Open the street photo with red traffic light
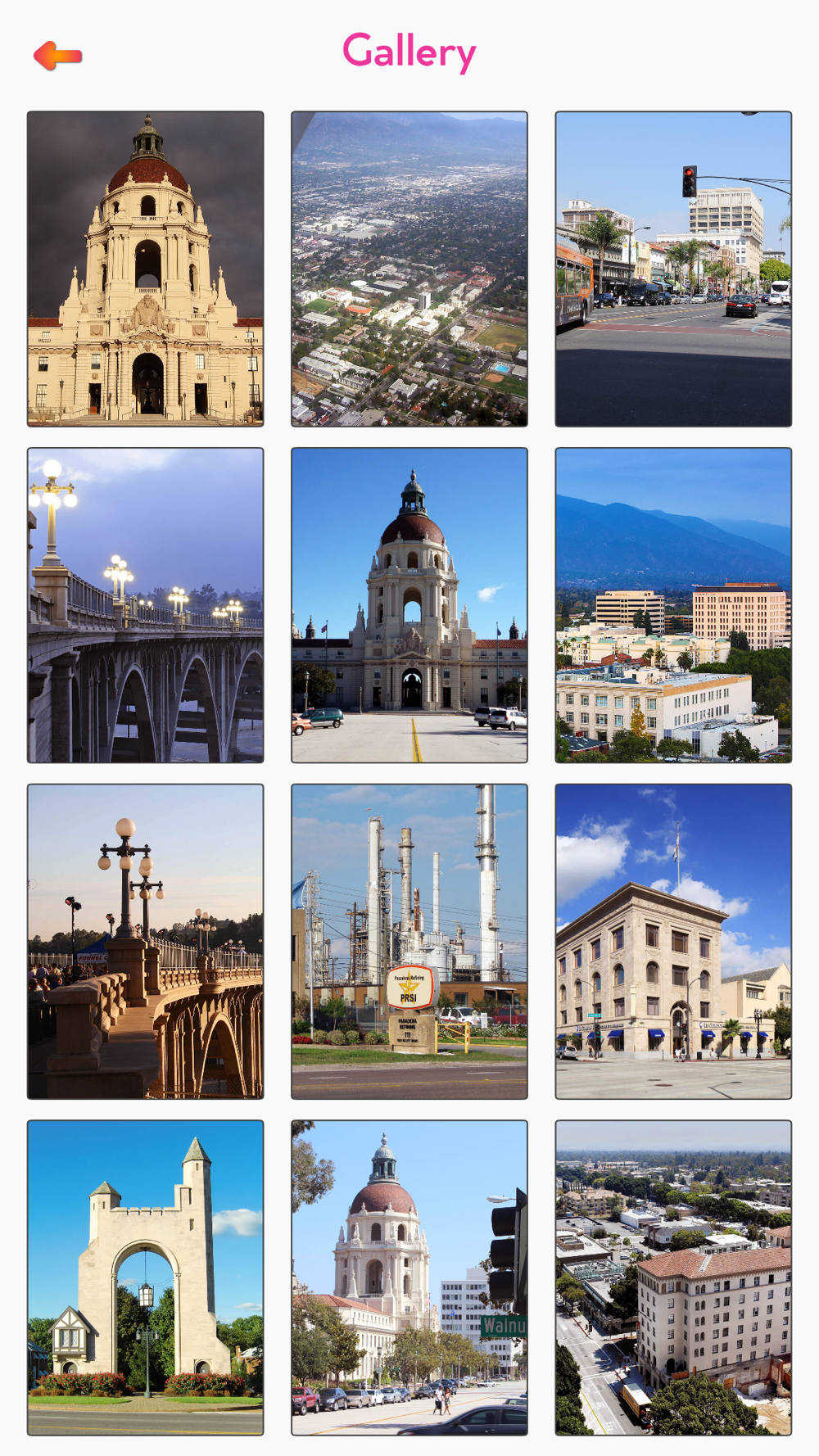This screenshot has width=819, height=1456. pyautogui.click(x=673, y=269)
